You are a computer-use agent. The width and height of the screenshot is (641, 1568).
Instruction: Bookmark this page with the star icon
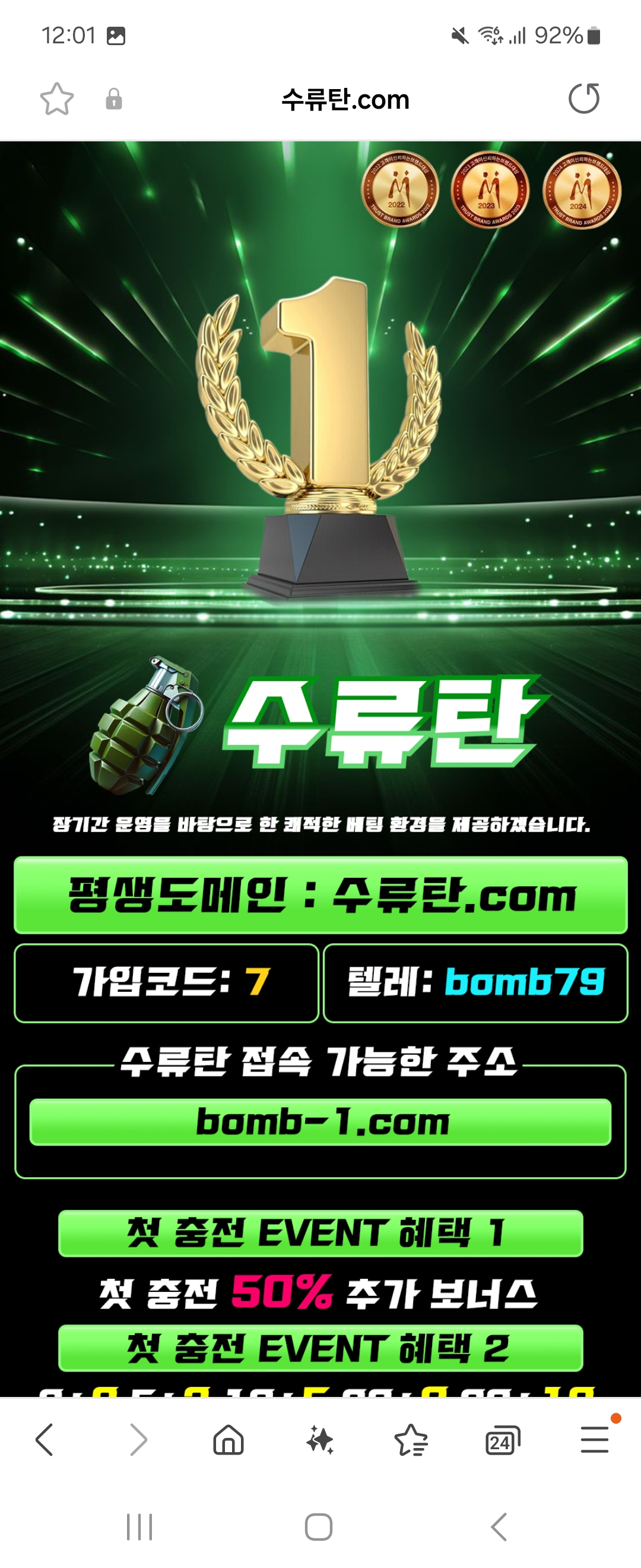pyautogui.click(x=56, y=99)
